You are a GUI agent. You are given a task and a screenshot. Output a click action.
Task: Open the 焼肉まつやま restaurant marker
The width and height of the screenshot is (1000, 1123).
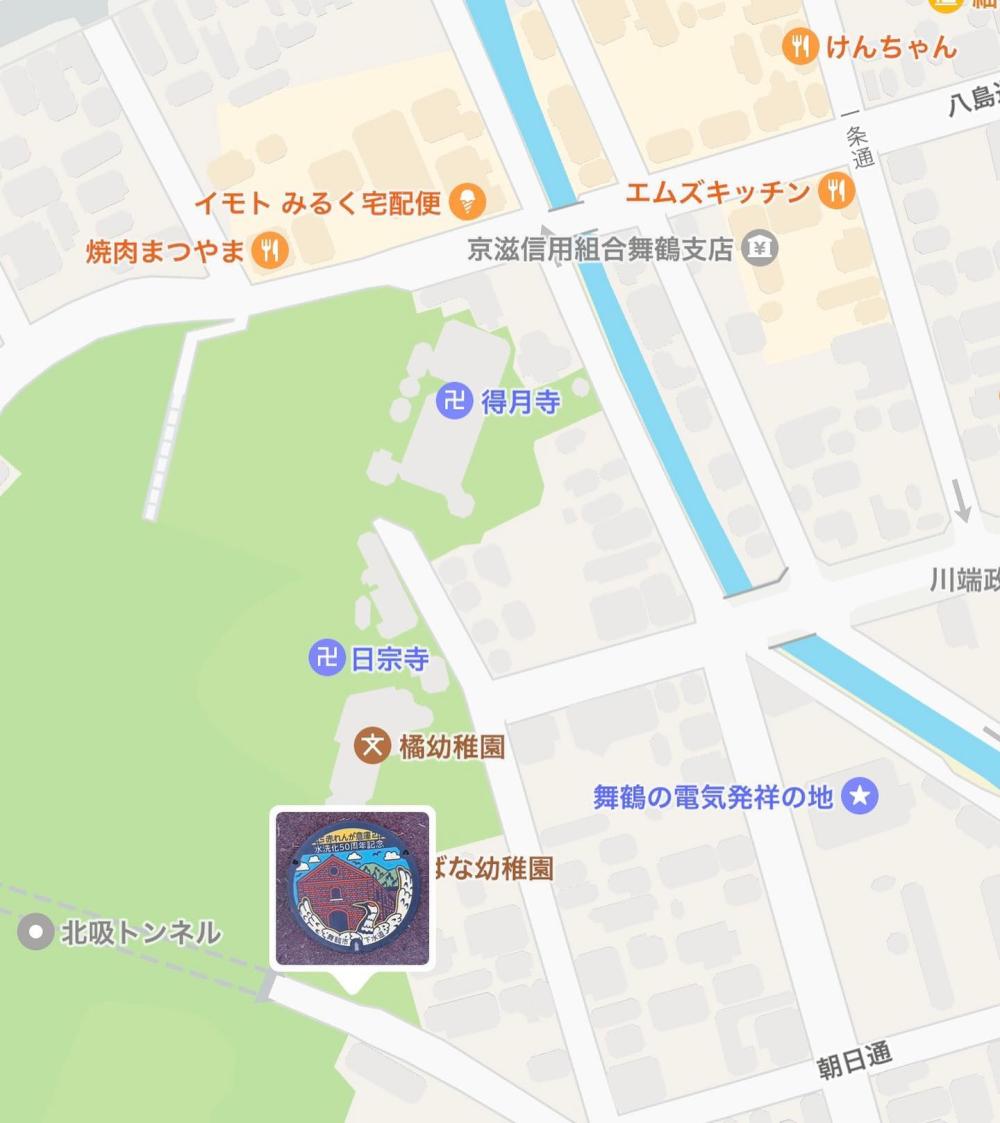[x=270, y=251]
